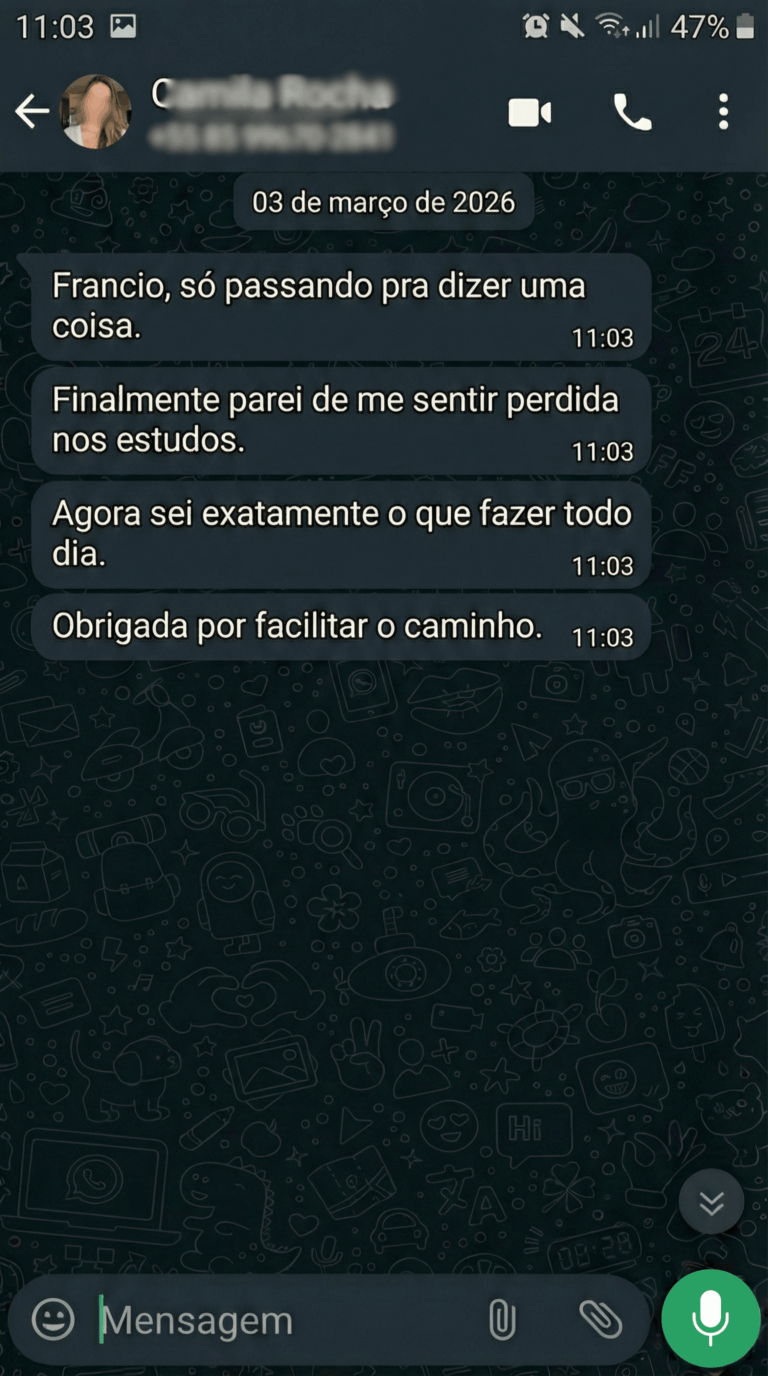Open the contact's profile photo

pyautogui.click(x=96, y=112)
